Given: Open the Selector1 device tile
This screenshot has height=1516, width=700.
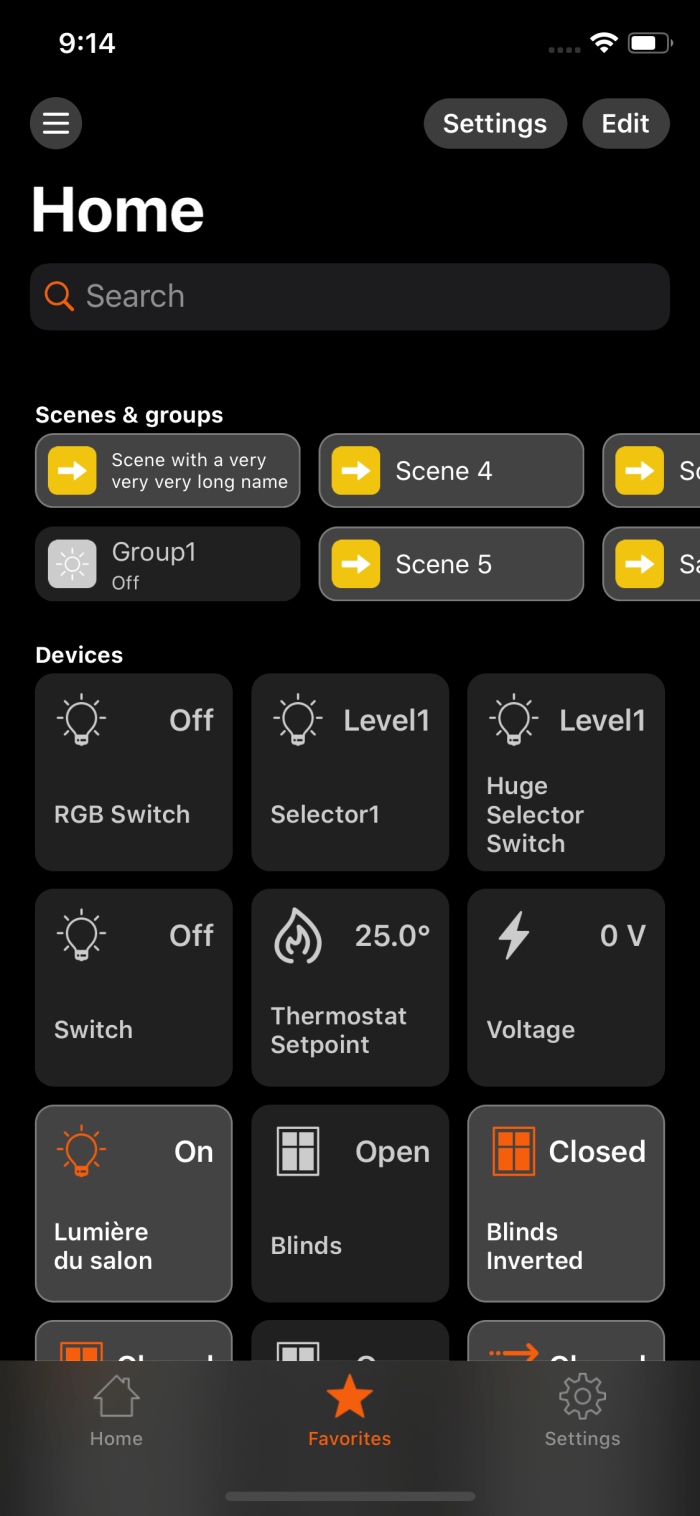Looking at the screenshot, I should (350, 772).
